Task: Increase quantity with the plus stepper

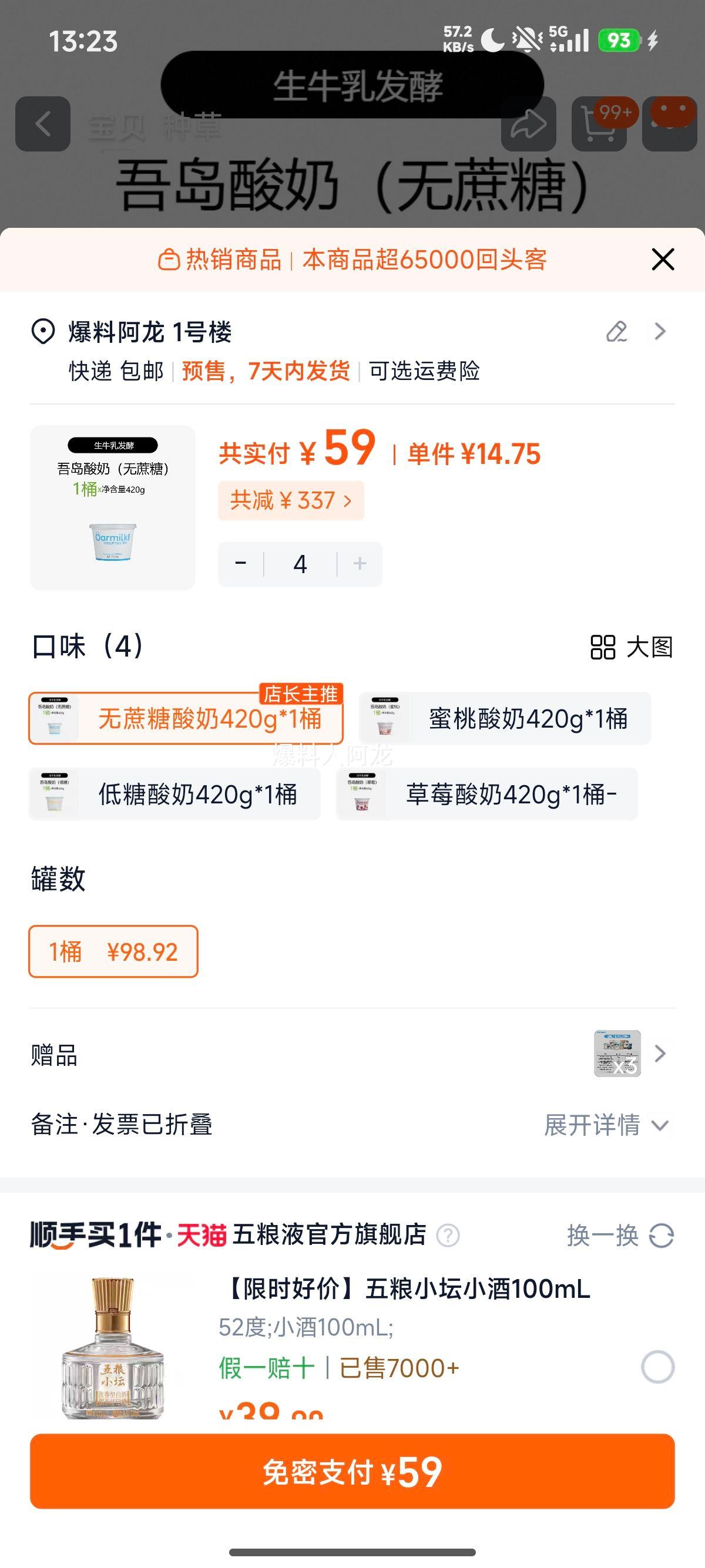Action: tap(359, 563)
